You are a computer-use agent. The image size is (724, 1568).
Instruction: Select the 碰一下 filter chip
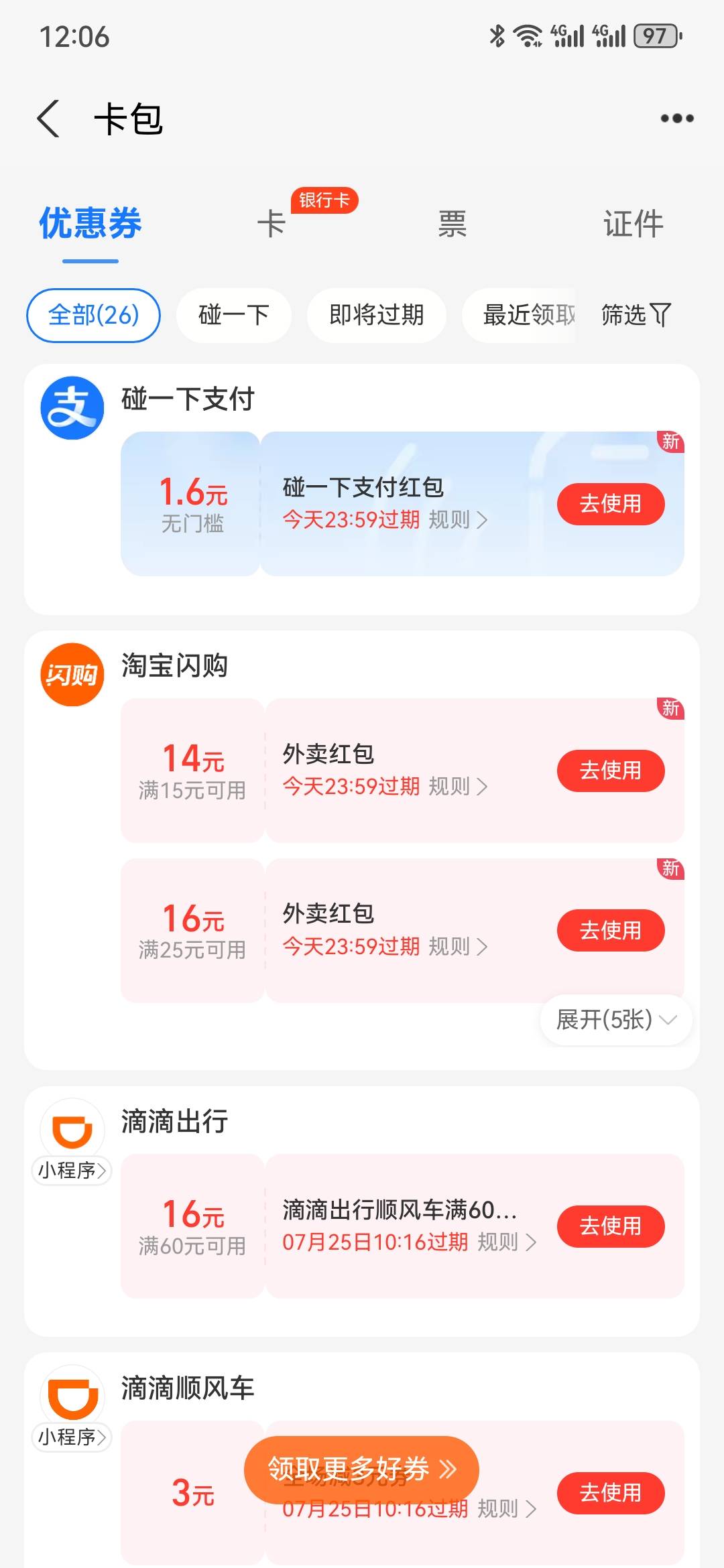pos(234,315)
